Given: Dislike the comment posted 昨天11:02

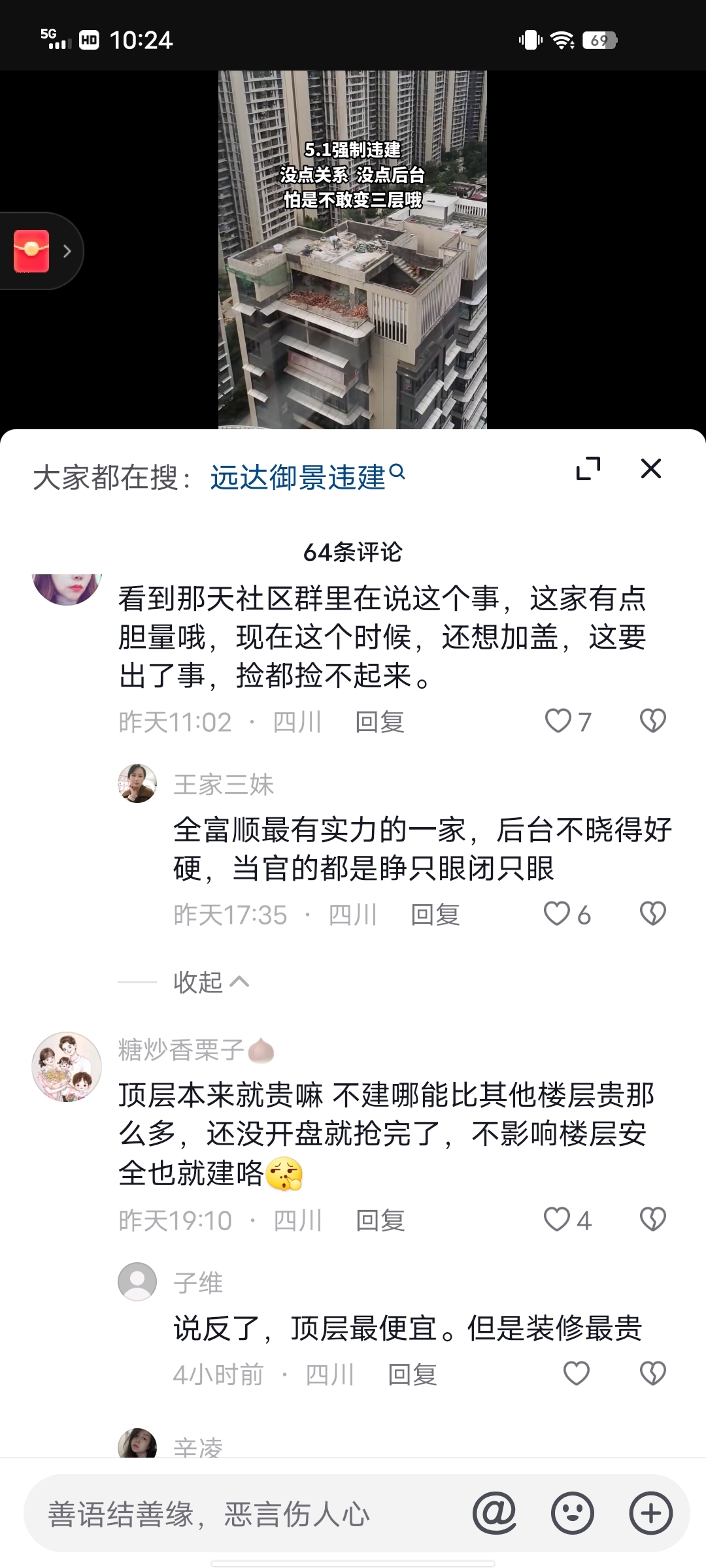Looking at the screenshot, I should pos(652,721).
